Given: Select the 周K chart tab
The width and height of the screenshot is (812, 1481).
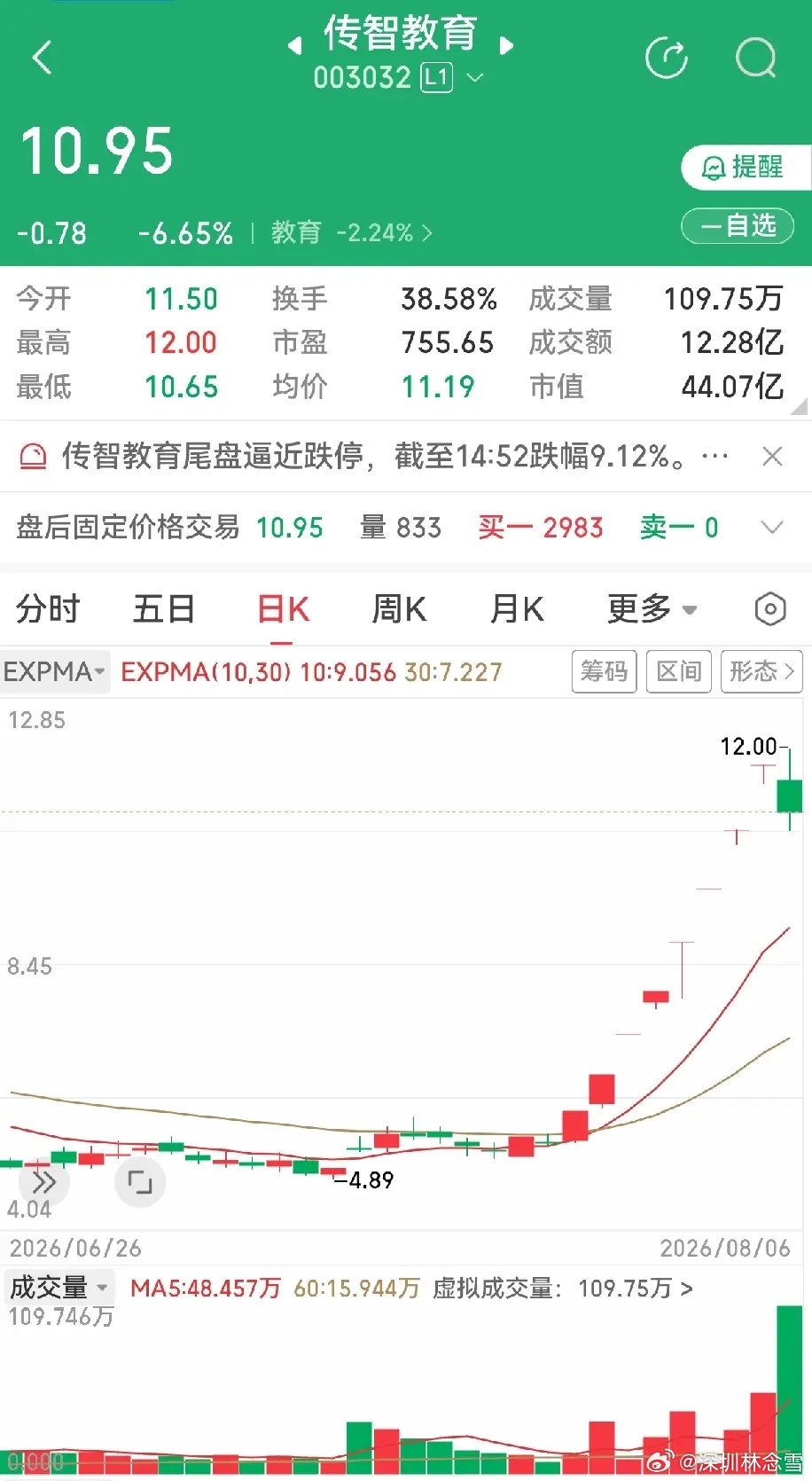Looking at the screenshot, I should [399, 609].
